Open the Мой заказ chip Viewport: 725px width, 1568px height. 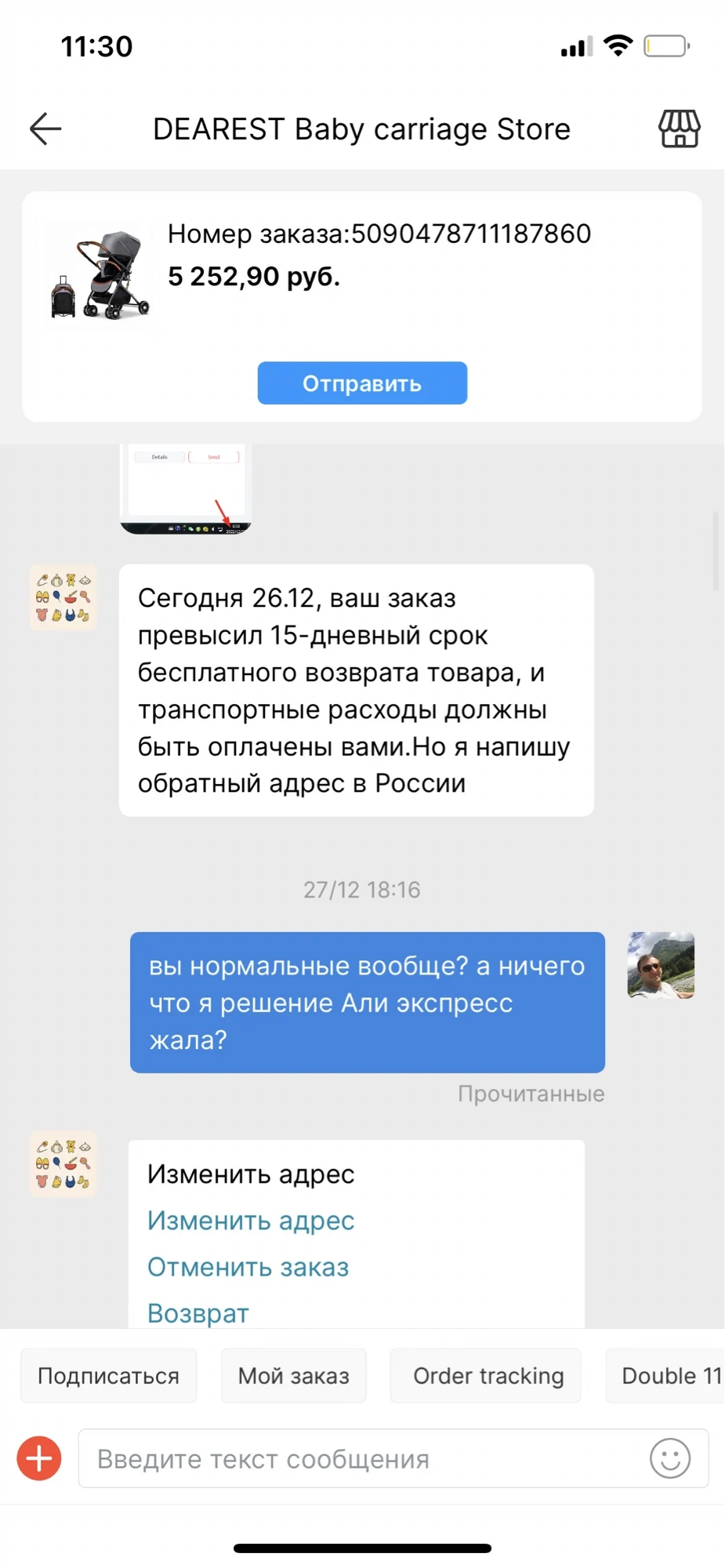294,1376
